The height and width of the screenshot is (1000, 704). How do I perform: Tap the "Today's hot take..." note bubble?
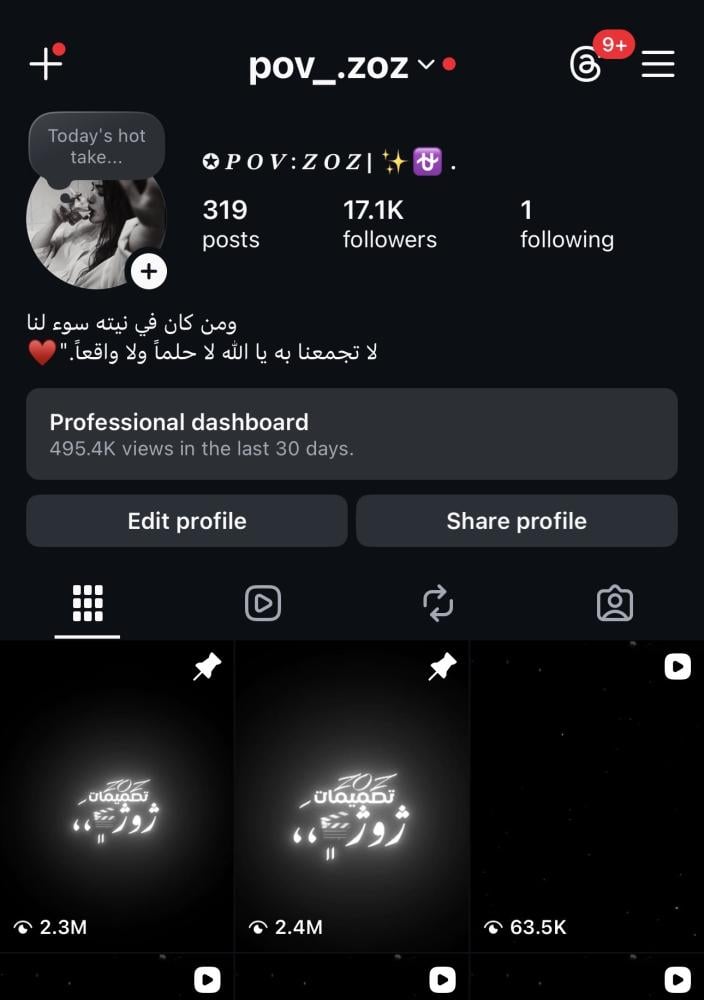(96, 147)
